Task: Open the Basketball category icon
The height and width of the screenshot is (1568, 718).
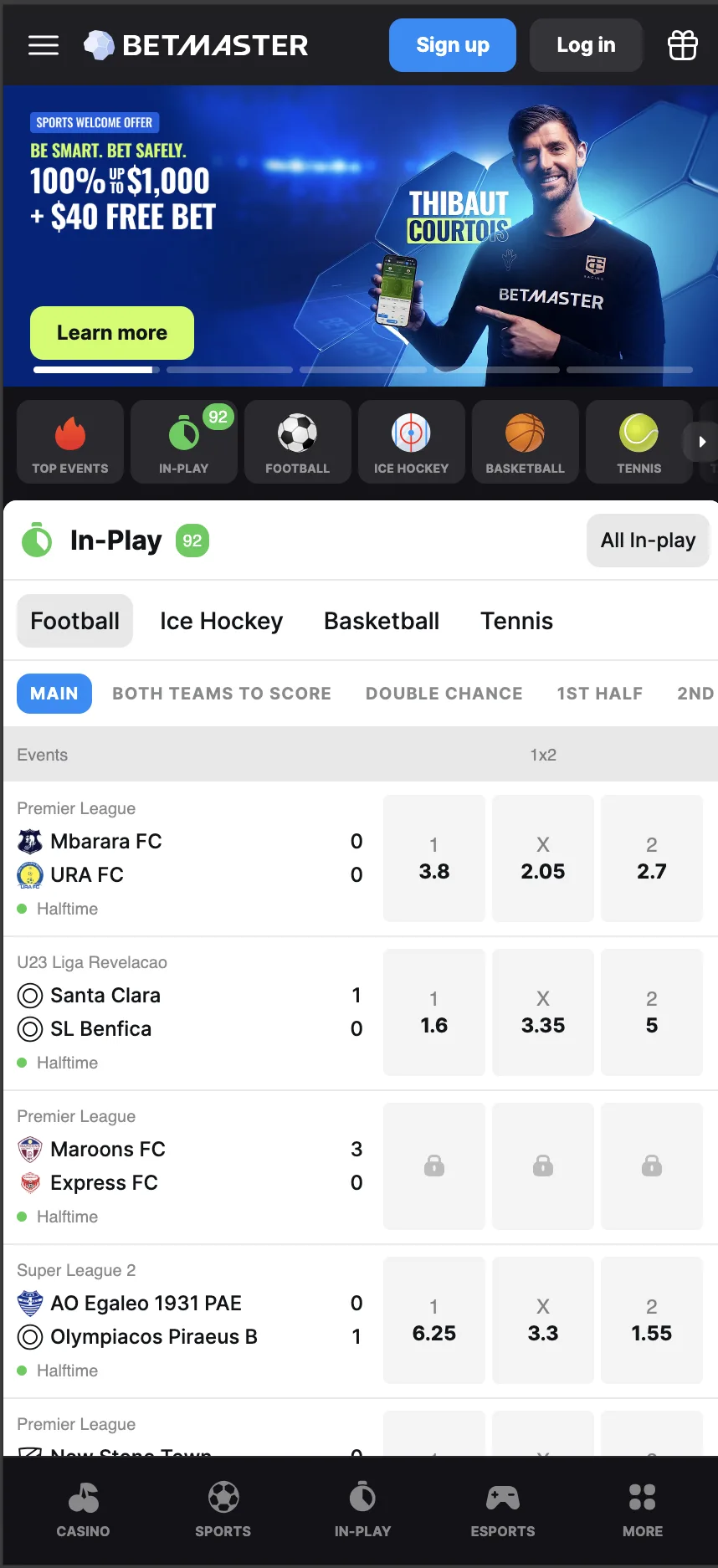Action: (x=525, y=441)
